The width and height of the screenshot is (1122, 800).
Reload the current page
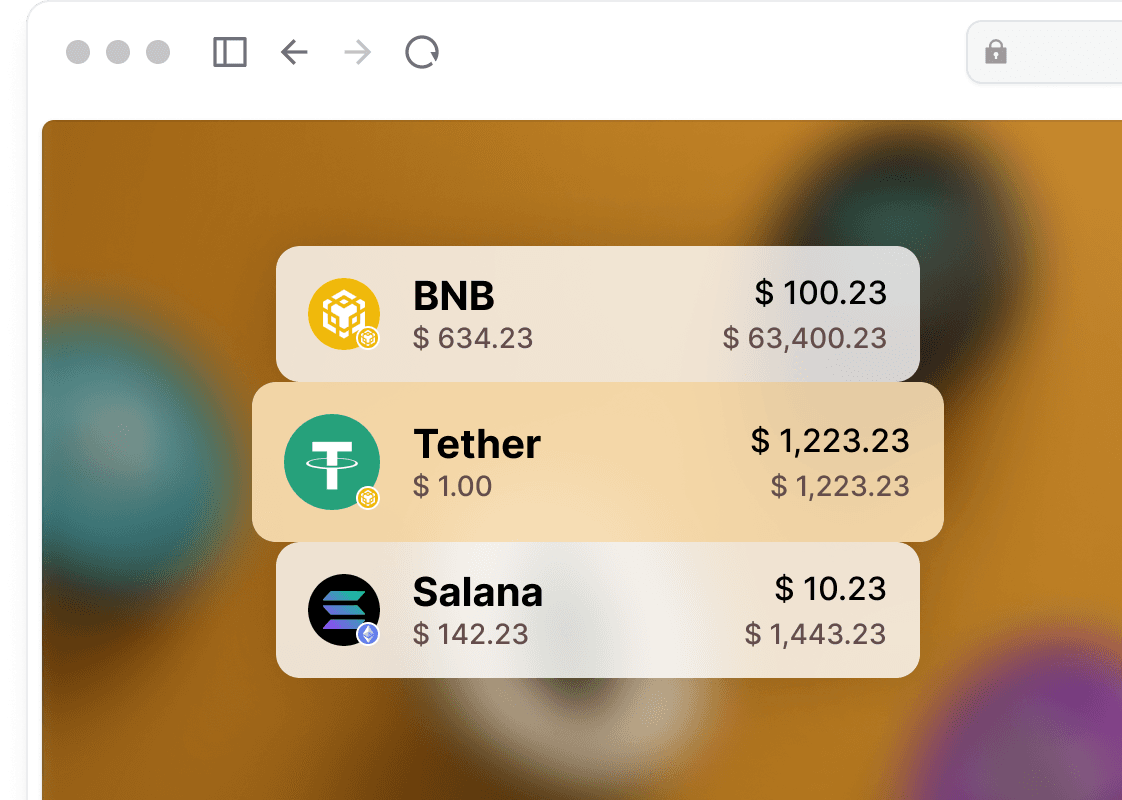click(421, 52)
